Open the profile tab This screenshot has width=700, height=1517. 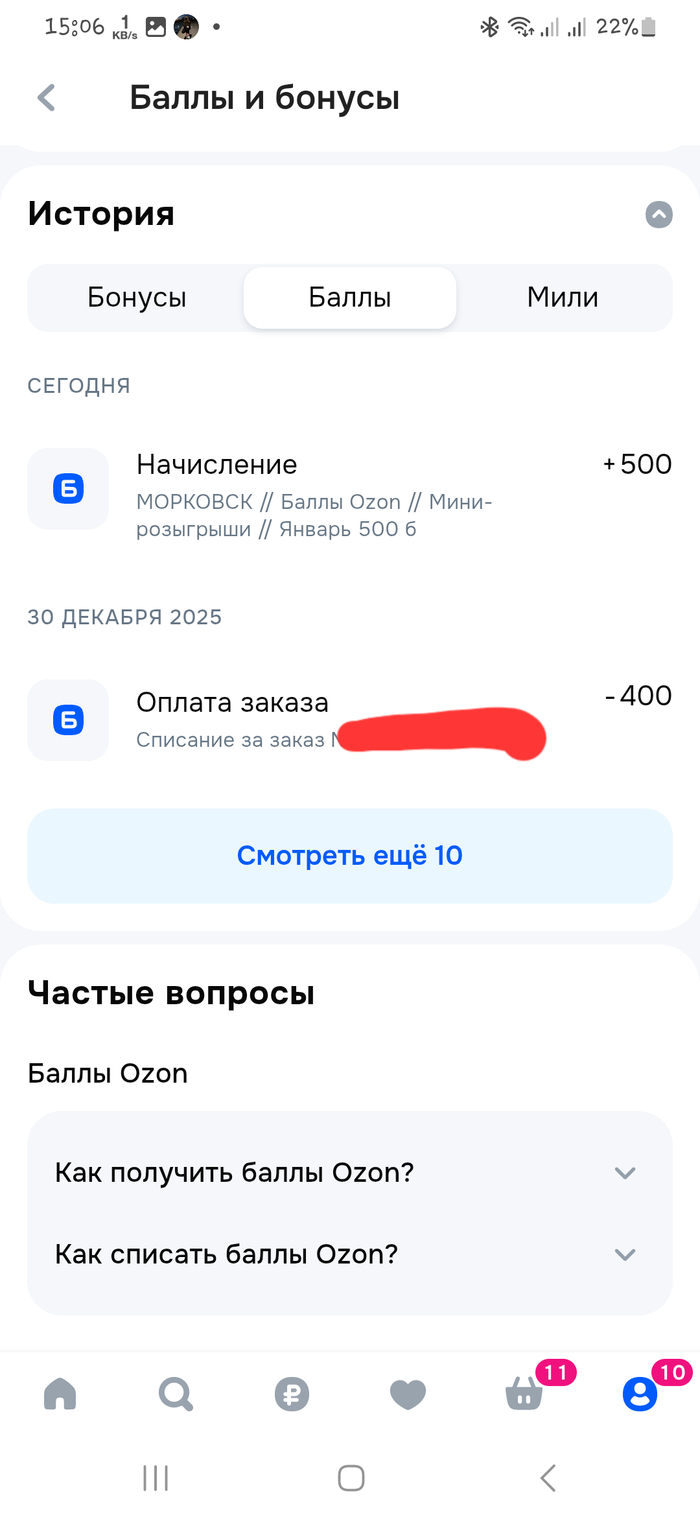click(x=640, y=1394)
